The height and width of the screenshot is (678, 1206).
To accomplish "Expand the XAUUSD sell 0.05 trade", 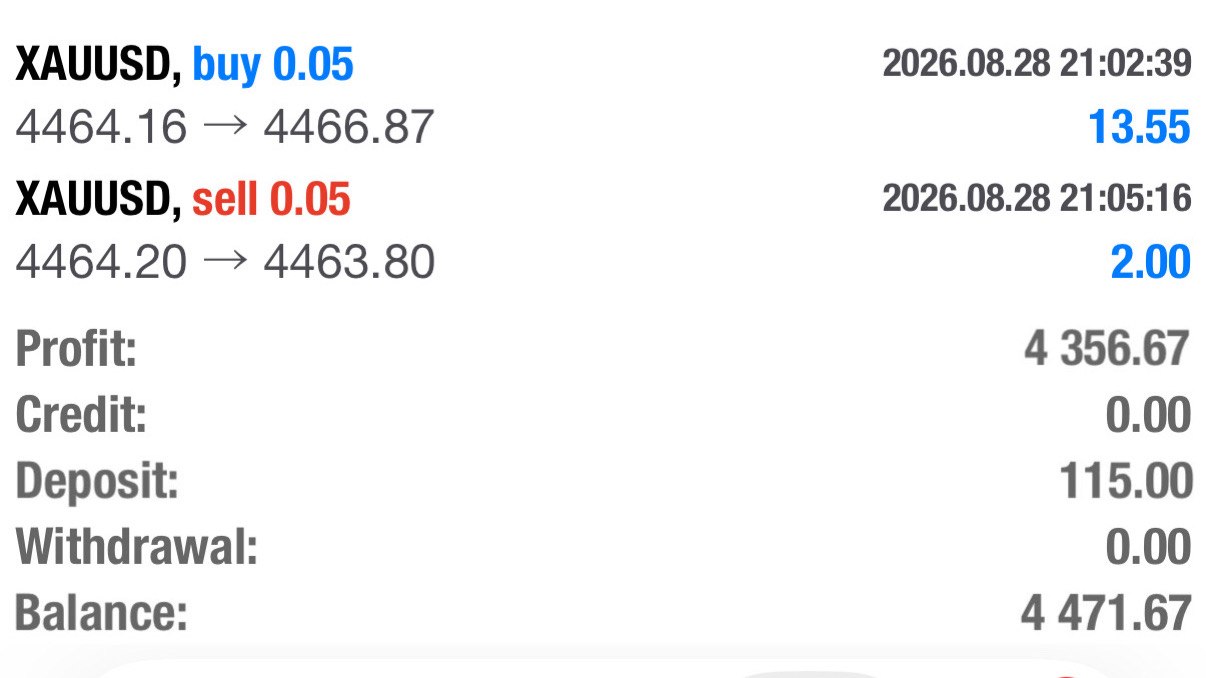I will pos(603,232).
